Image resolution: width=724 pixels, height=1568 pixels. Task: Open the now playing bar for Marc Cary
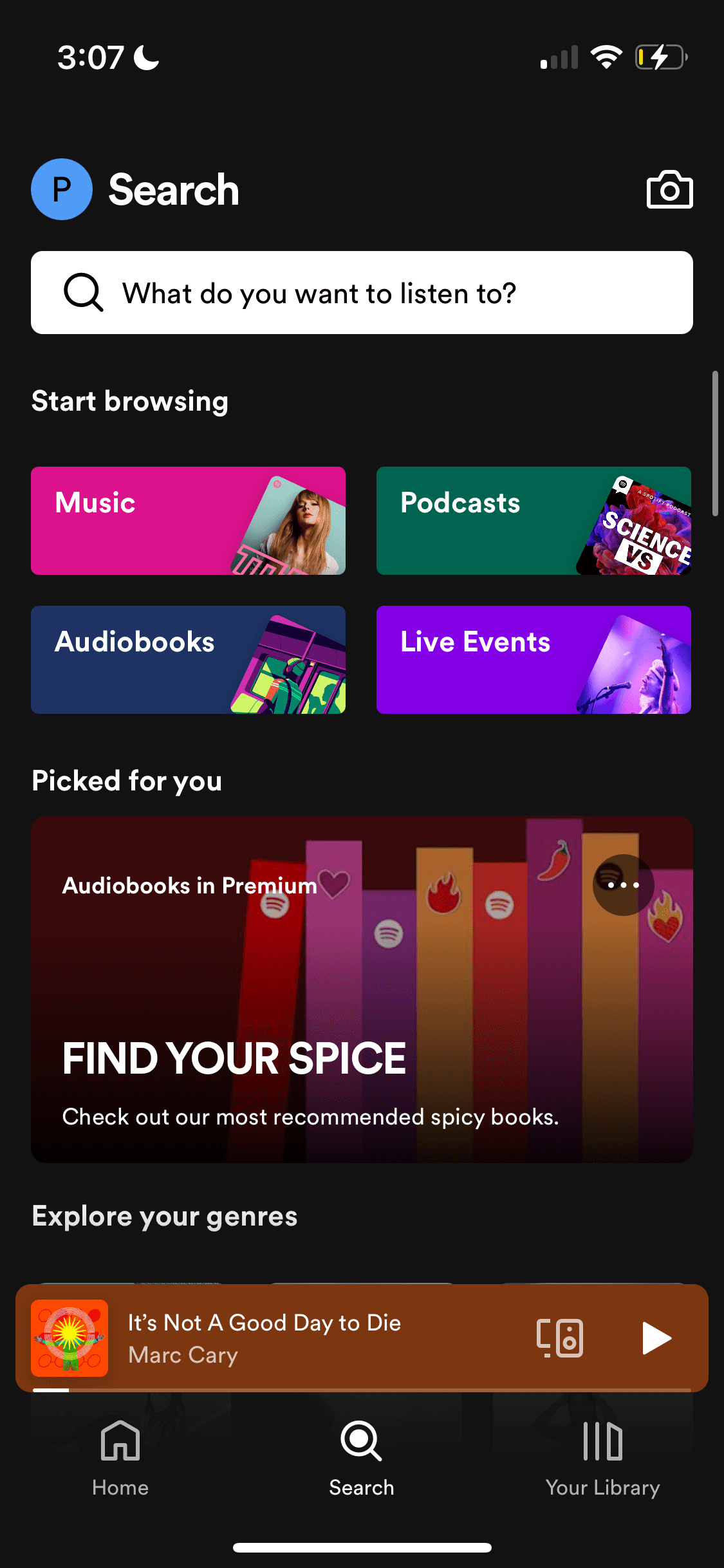(290, 1338)
